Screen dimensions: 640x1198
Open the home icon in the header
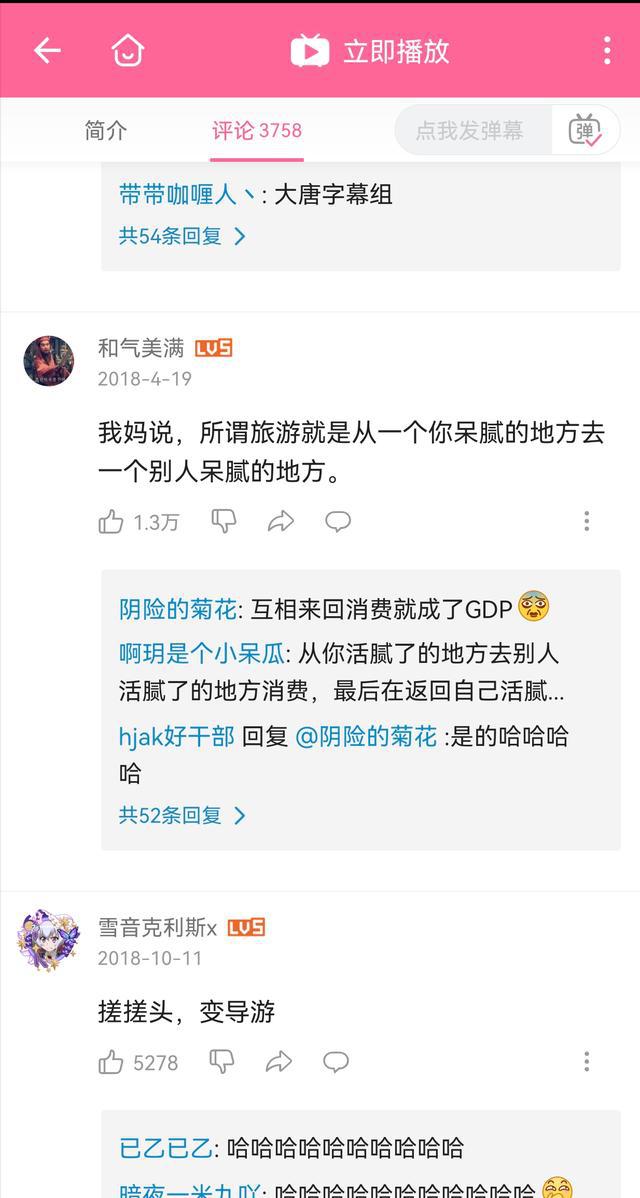[x=127, y=51]
